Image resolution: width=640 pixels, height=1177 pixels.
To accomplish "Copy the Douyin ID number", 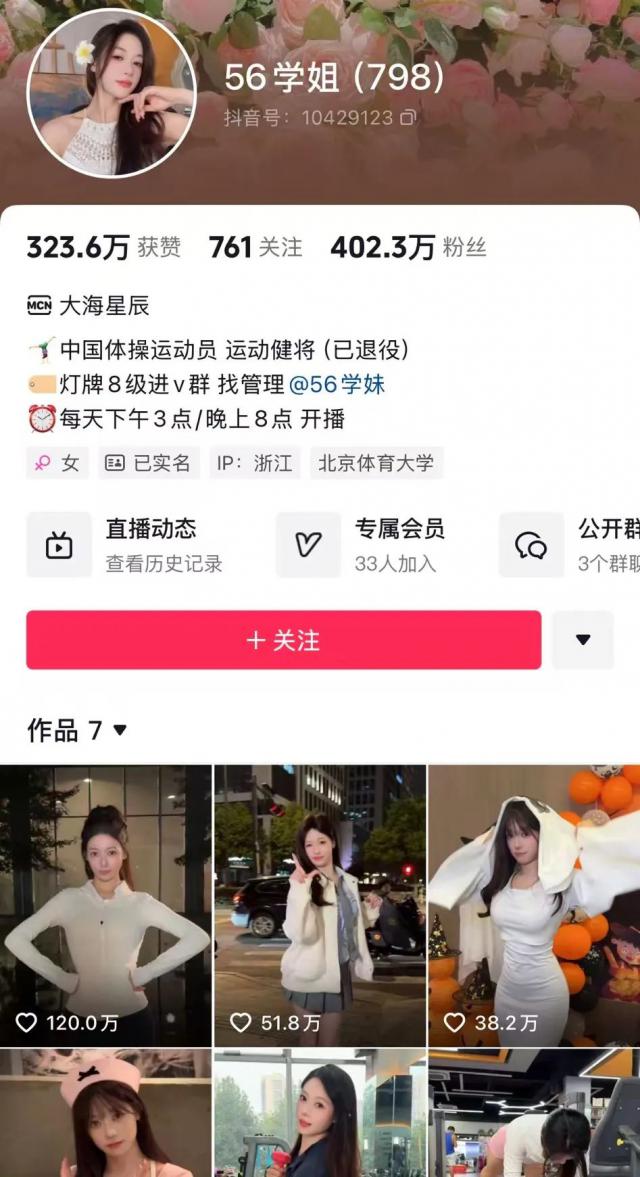I will coord(408,118).
